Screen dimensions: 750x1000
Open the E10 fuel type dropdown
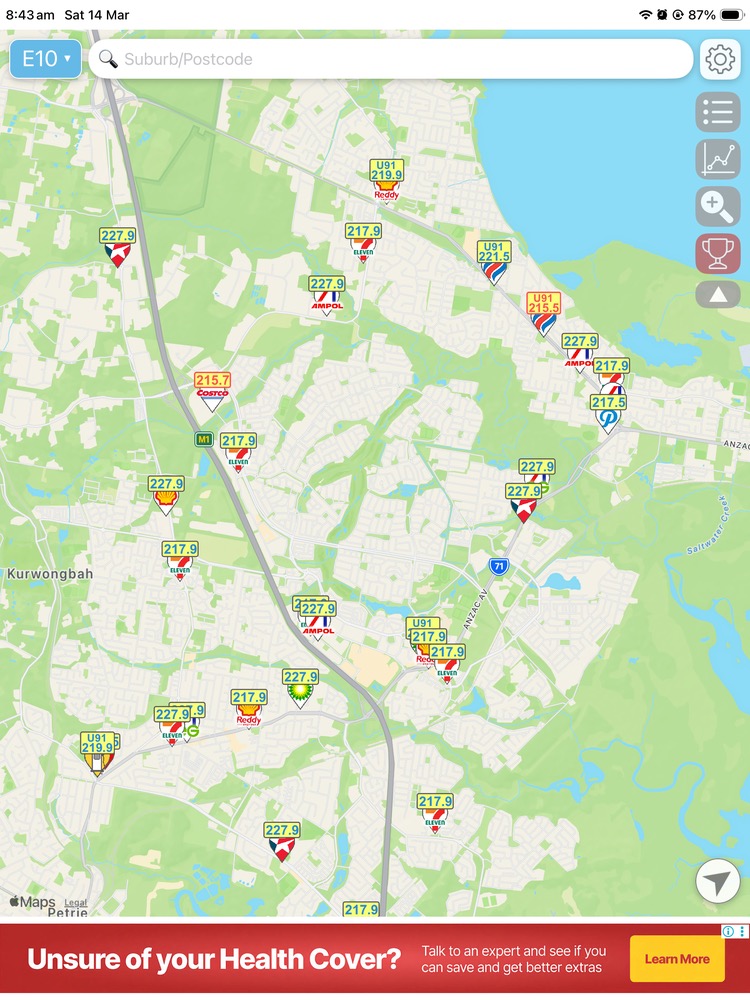(45, 59)
